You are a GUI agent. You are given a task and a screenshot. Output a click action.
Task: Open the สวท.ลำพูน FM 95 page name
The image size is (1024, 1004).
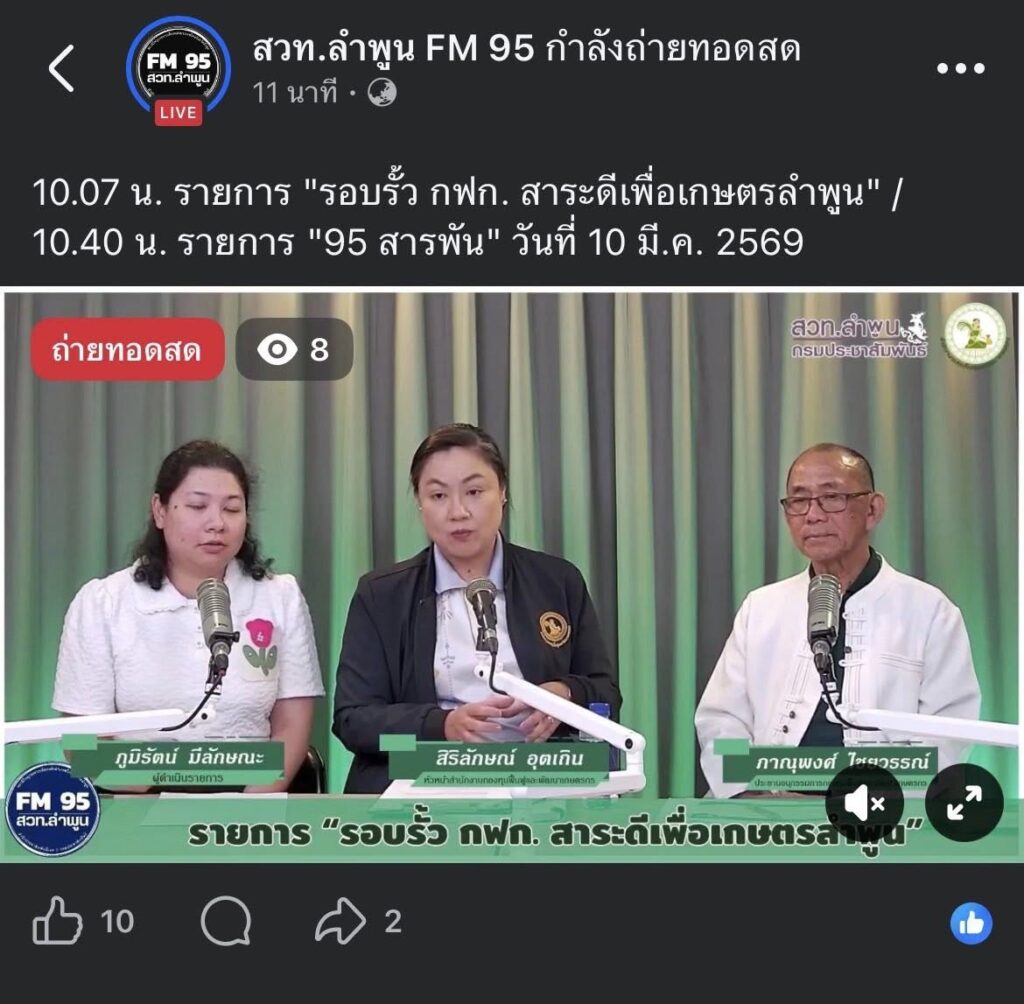point(392,48)
